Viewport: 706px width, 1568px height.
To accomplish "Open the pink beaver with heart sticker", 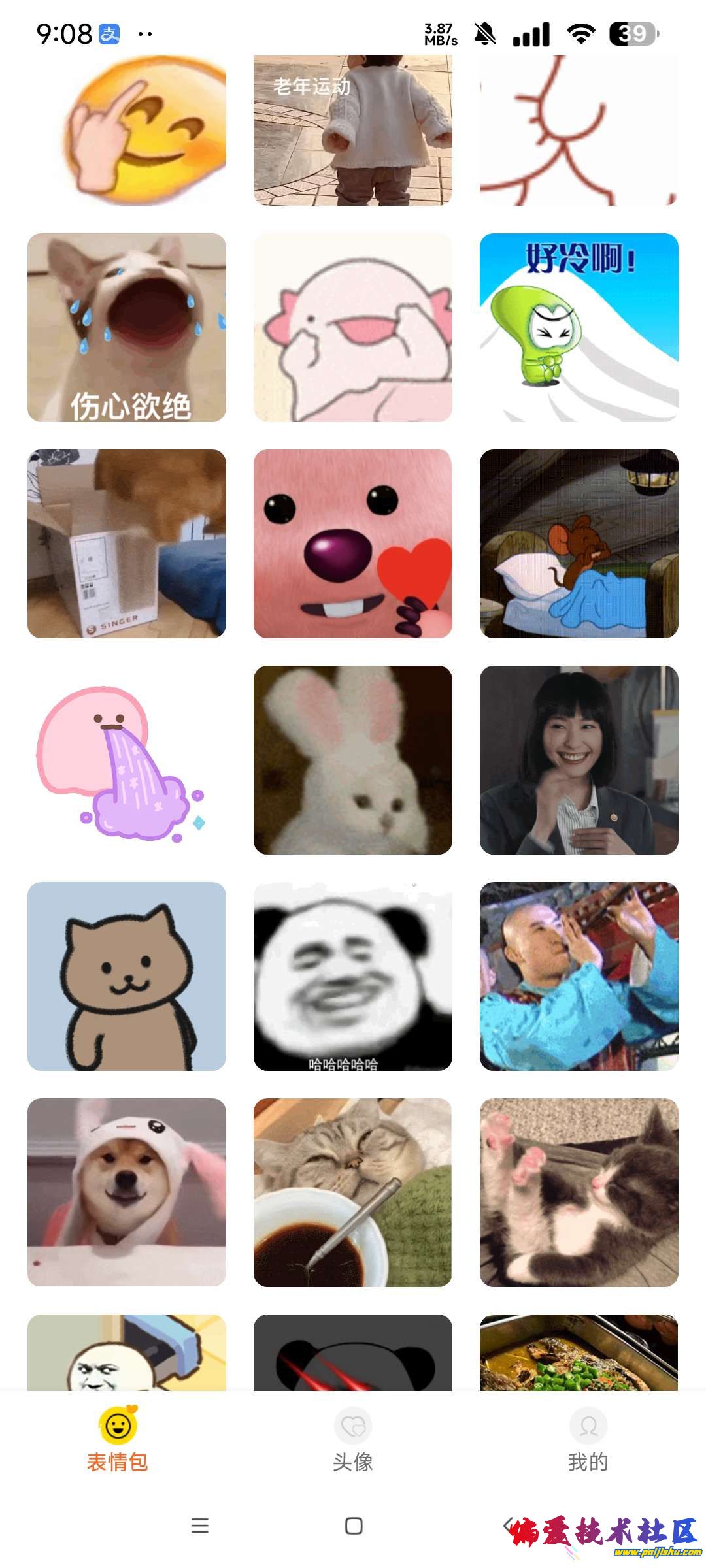I will [353, 544].
